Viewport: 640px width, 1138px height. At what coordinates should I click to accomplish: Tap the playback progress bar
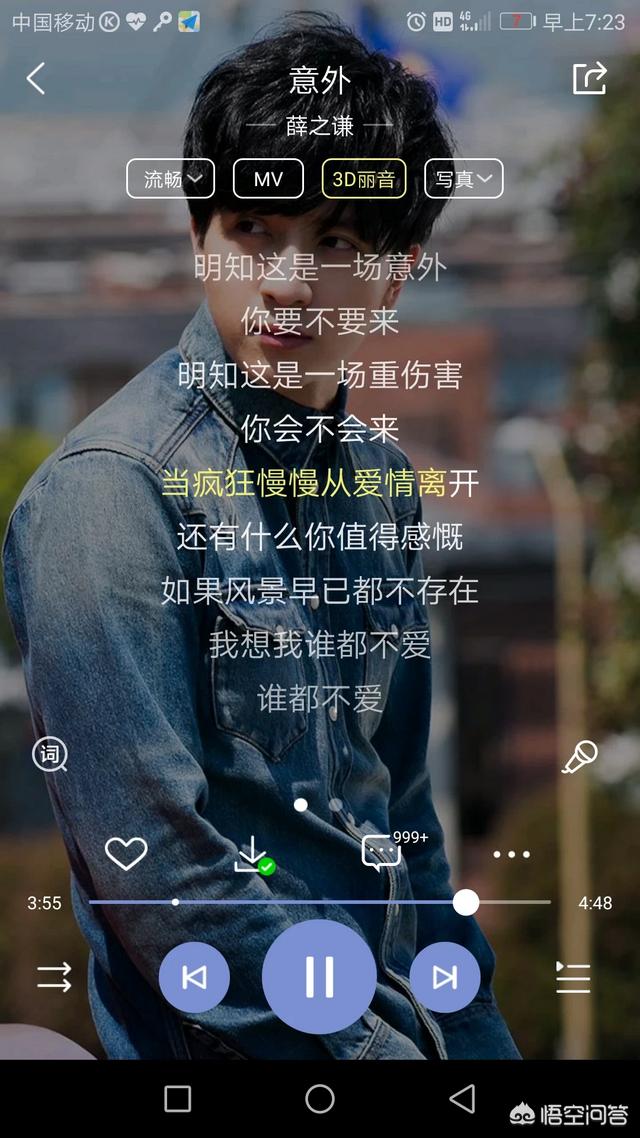[x=320, y=902]
